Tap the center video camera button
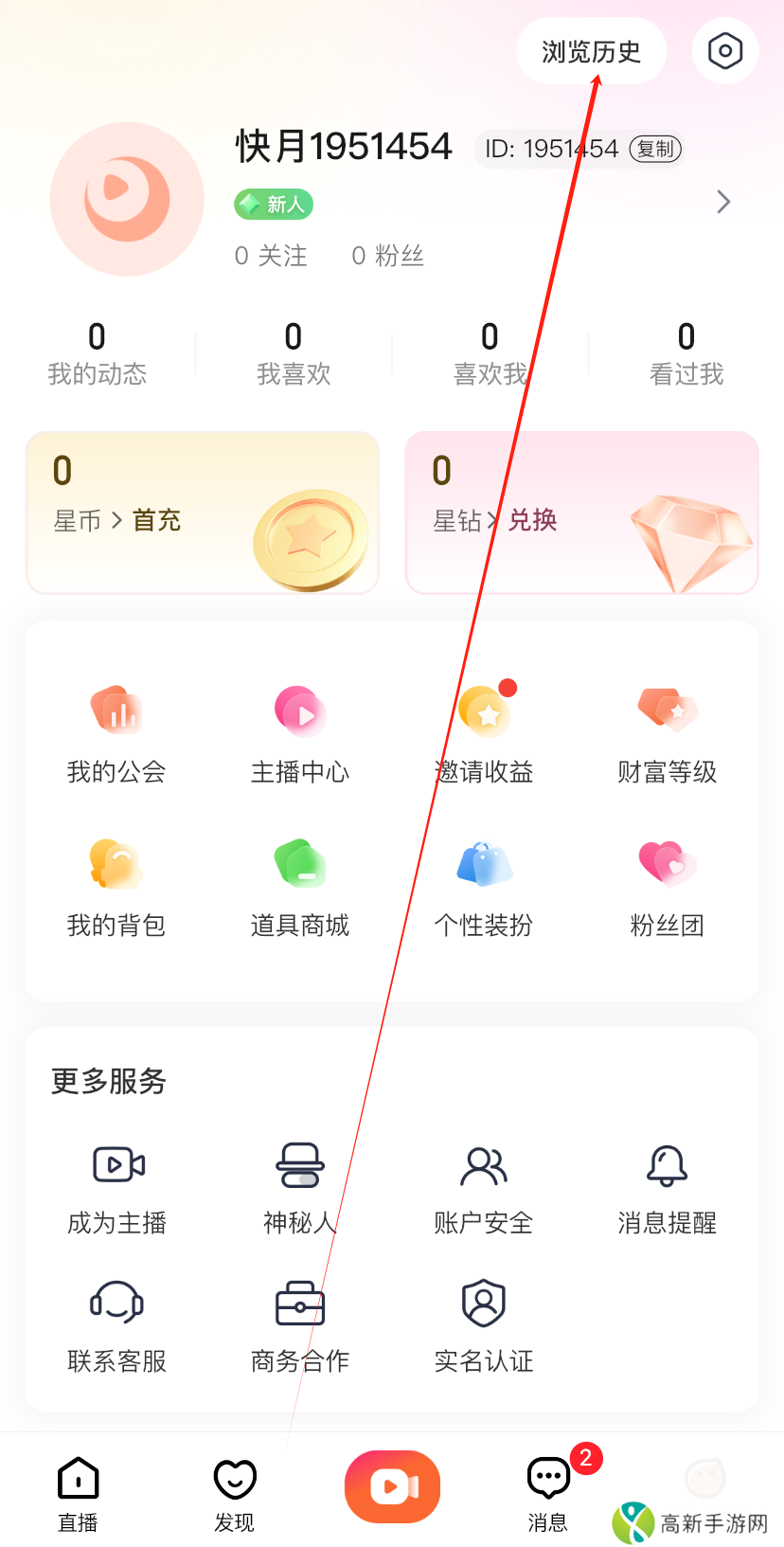 point(392,1486)
